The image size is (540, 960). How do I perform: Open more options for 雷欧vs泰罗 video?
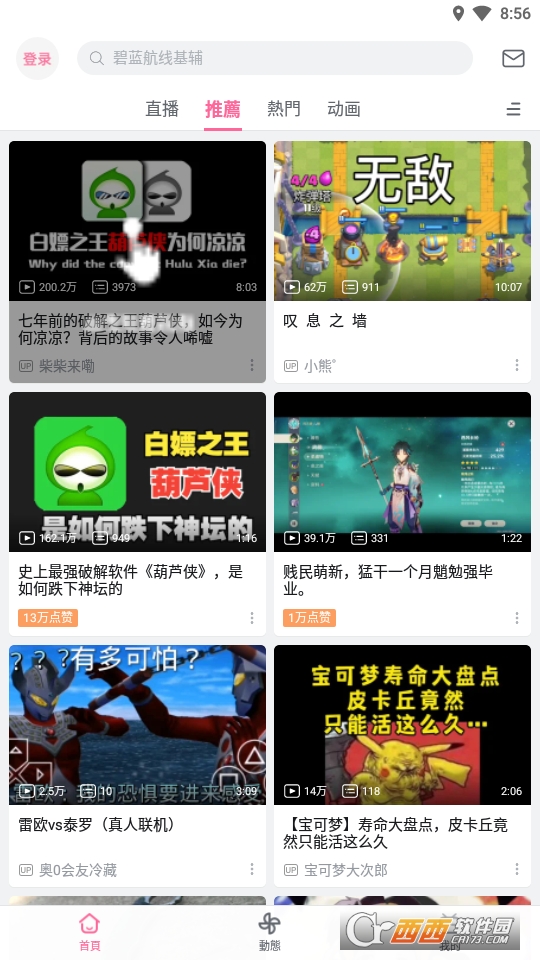[x=252, y=869]
